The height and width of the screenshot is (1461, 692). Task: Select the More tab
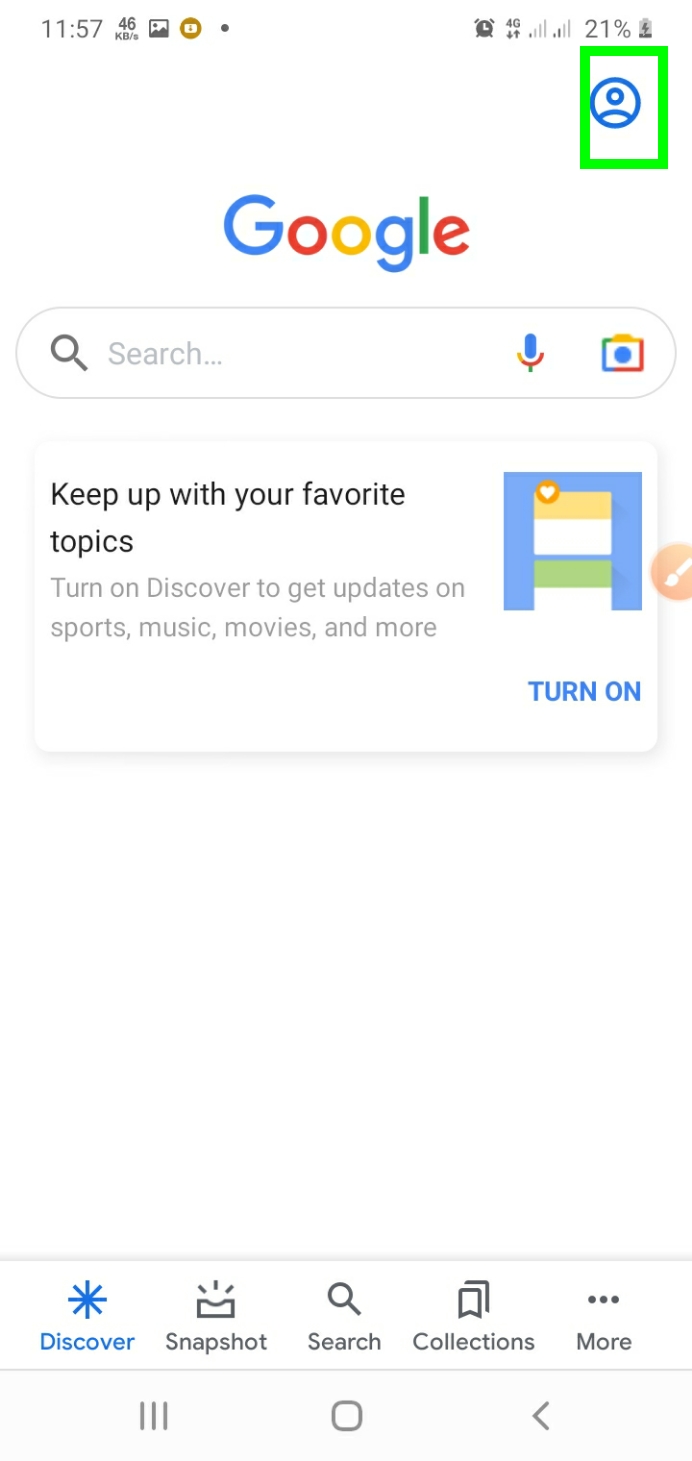coord(603,1317)
